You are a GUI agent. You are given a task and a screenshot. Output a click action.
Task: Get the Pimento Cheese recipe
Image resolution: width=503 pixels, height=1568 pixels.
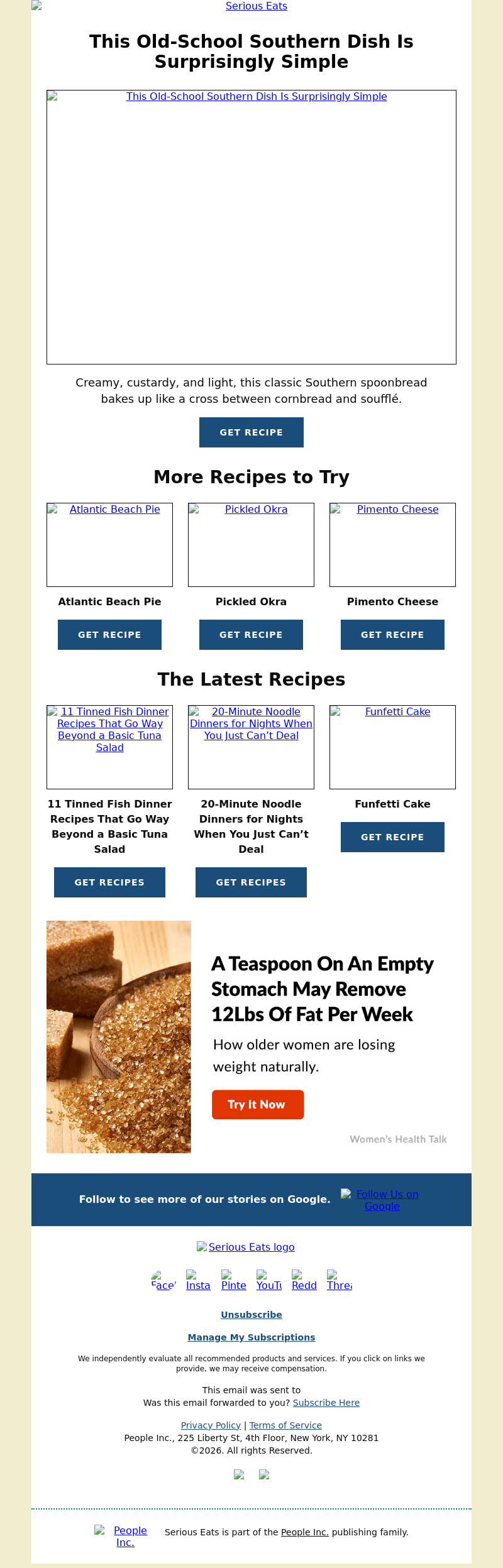tap(392, 635)
